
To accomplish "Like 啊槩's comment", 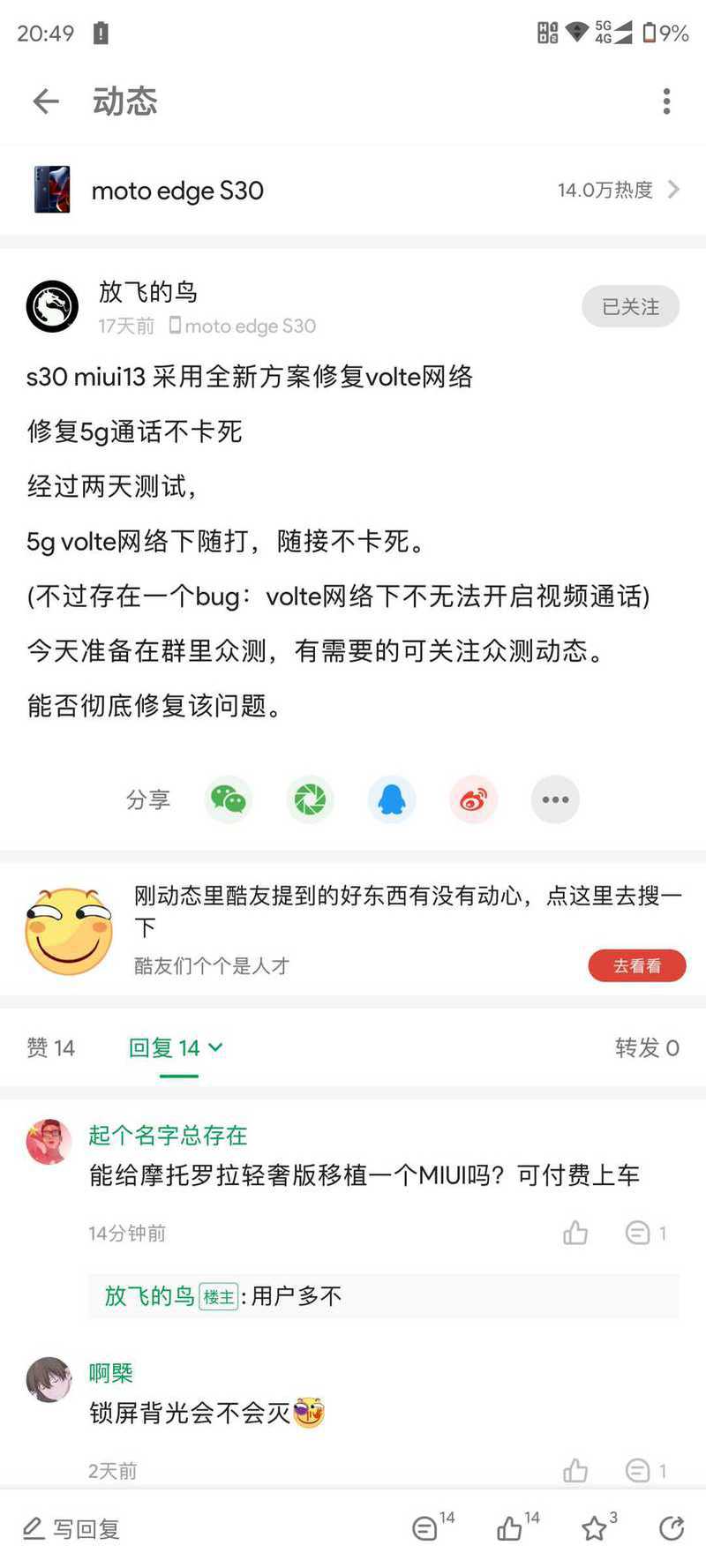I will (x=575, y=1470).
